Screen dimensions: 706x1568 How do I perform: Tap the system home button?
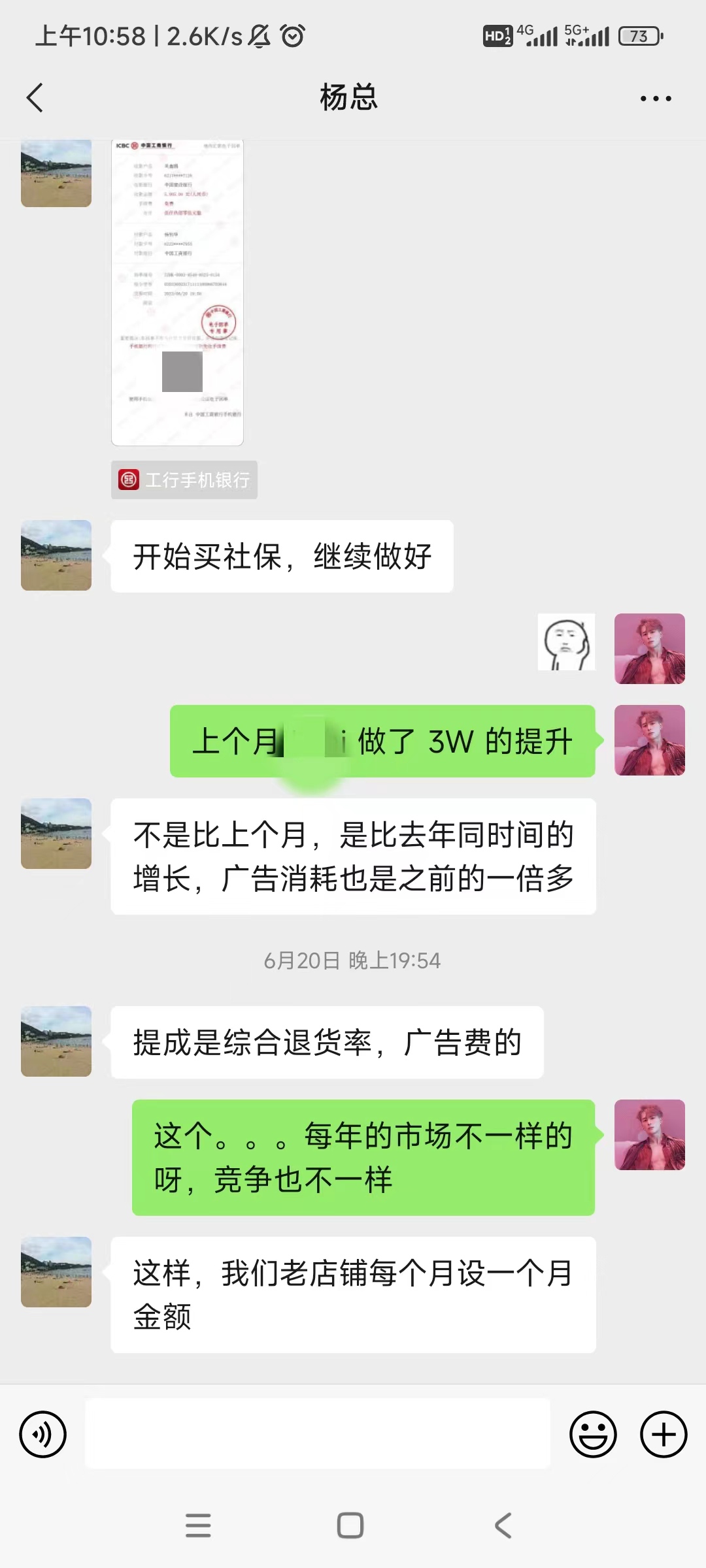(350, 1526)
